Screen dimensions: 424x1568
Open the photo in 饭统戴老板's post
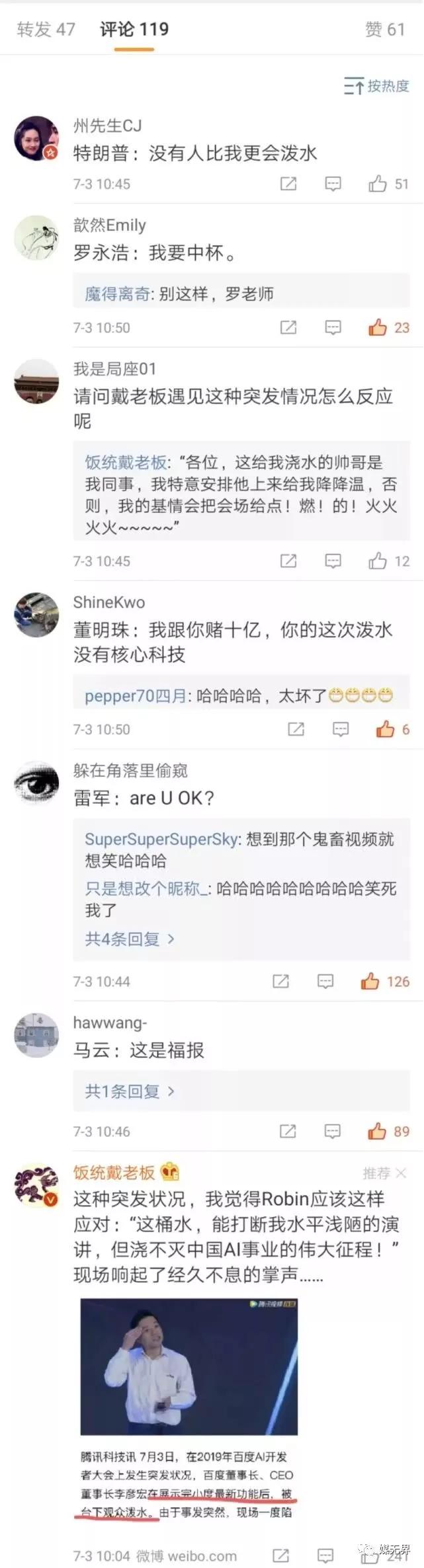(x=189, y=1366)
